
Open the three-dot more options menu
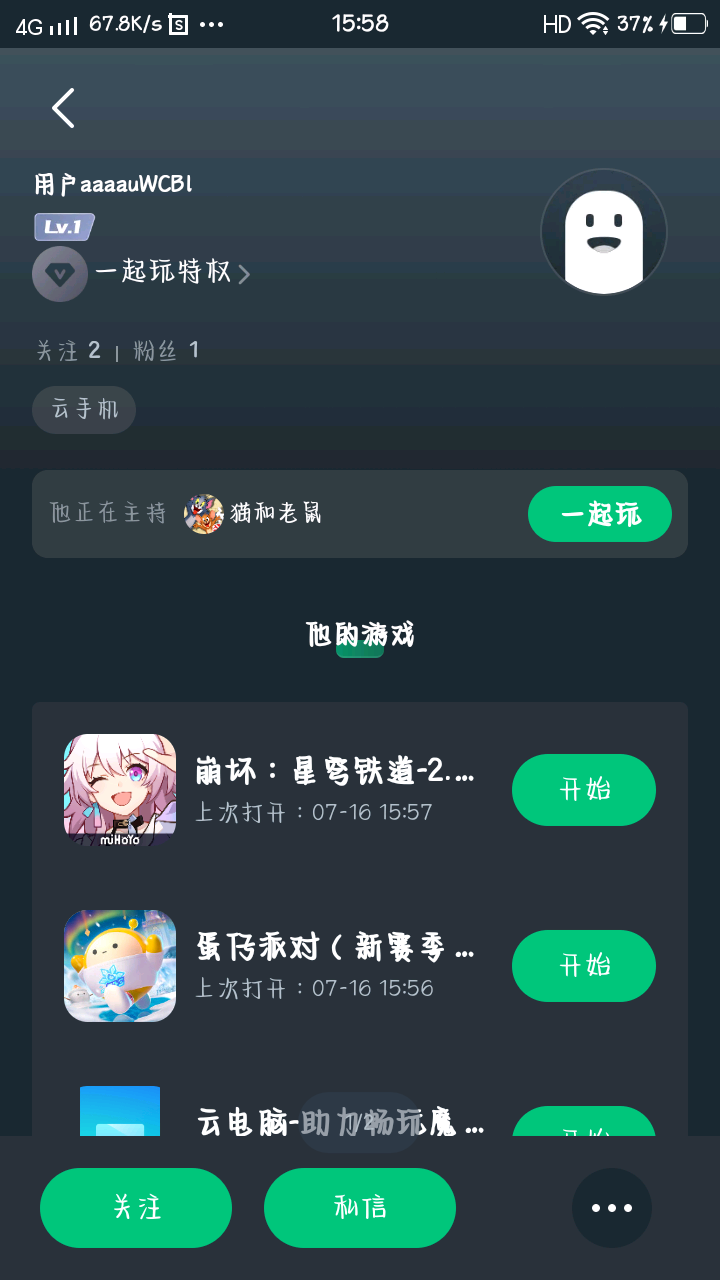[612, 1208]
